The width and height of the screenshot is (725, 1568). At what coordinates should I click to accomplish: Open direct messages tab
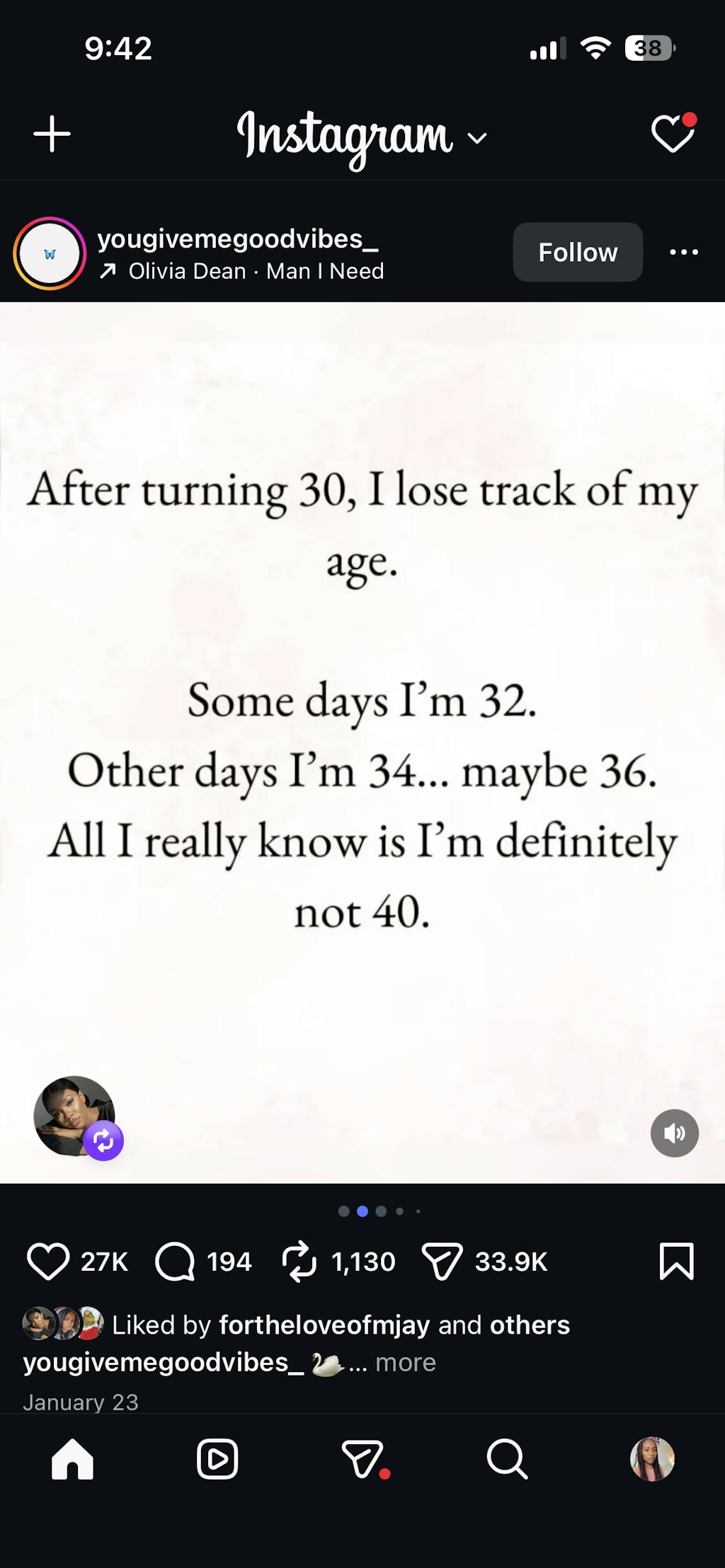(x=363, y=1459)
